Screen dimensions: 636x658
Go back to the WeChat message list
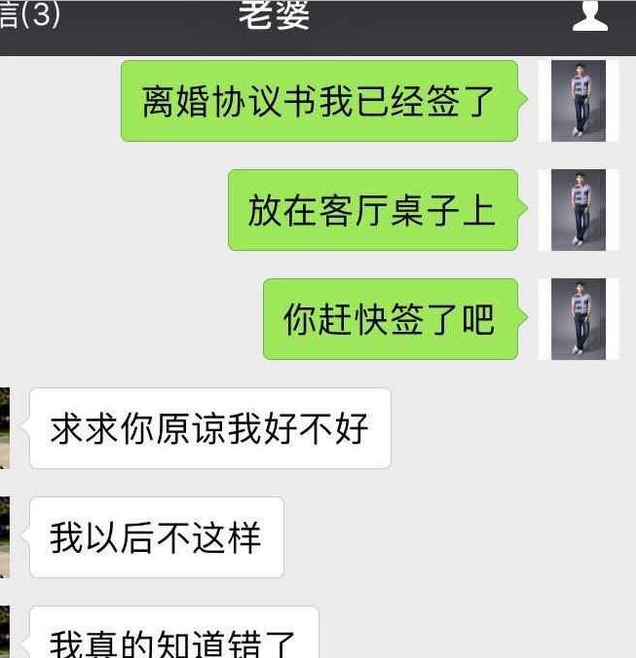coord(28,17)
